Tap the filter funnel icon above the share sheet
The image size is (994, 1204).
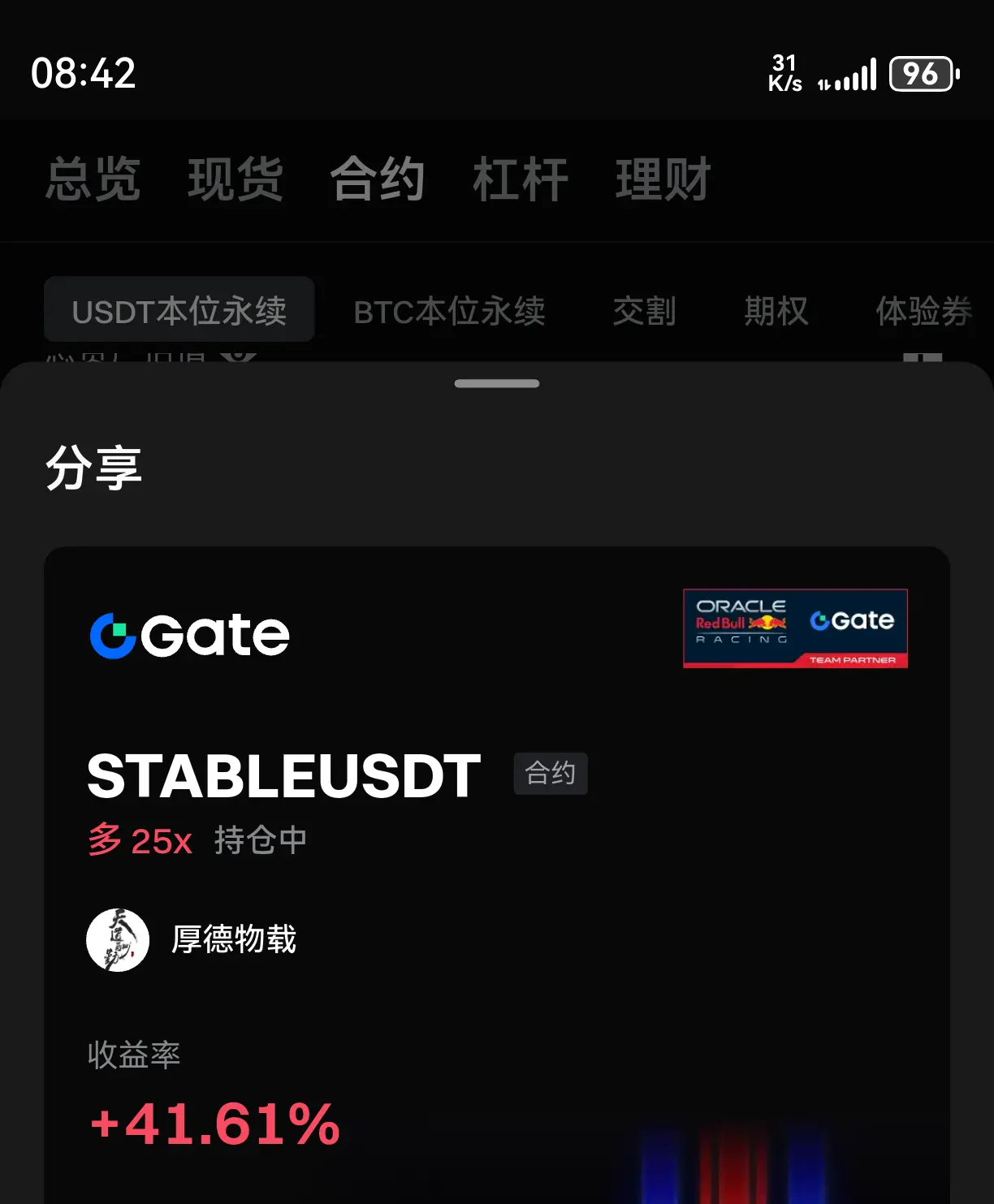[x=236, y=357]
